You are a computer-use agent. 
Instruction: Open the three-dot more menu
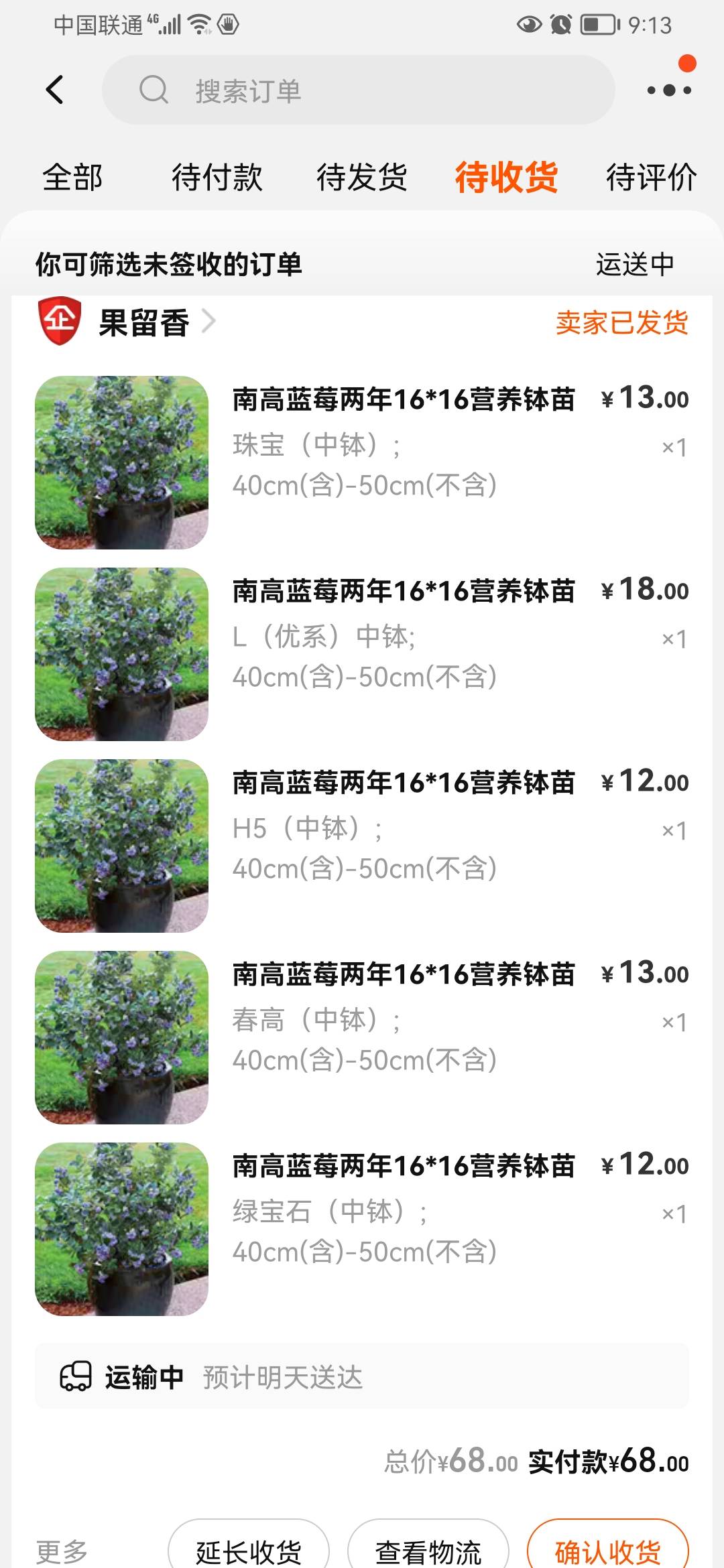point(668,90)
